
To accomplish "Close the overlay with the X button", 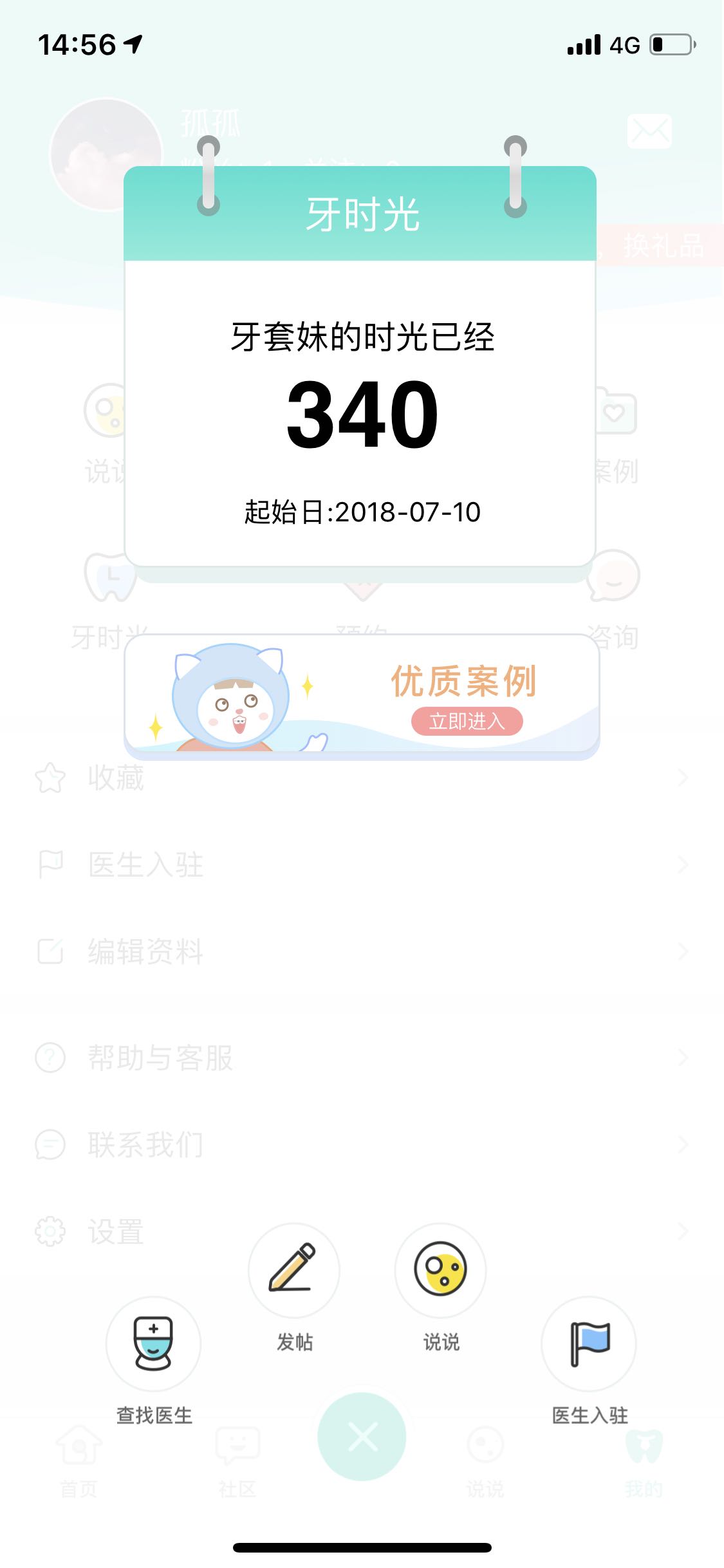I will click(362, 1437).
